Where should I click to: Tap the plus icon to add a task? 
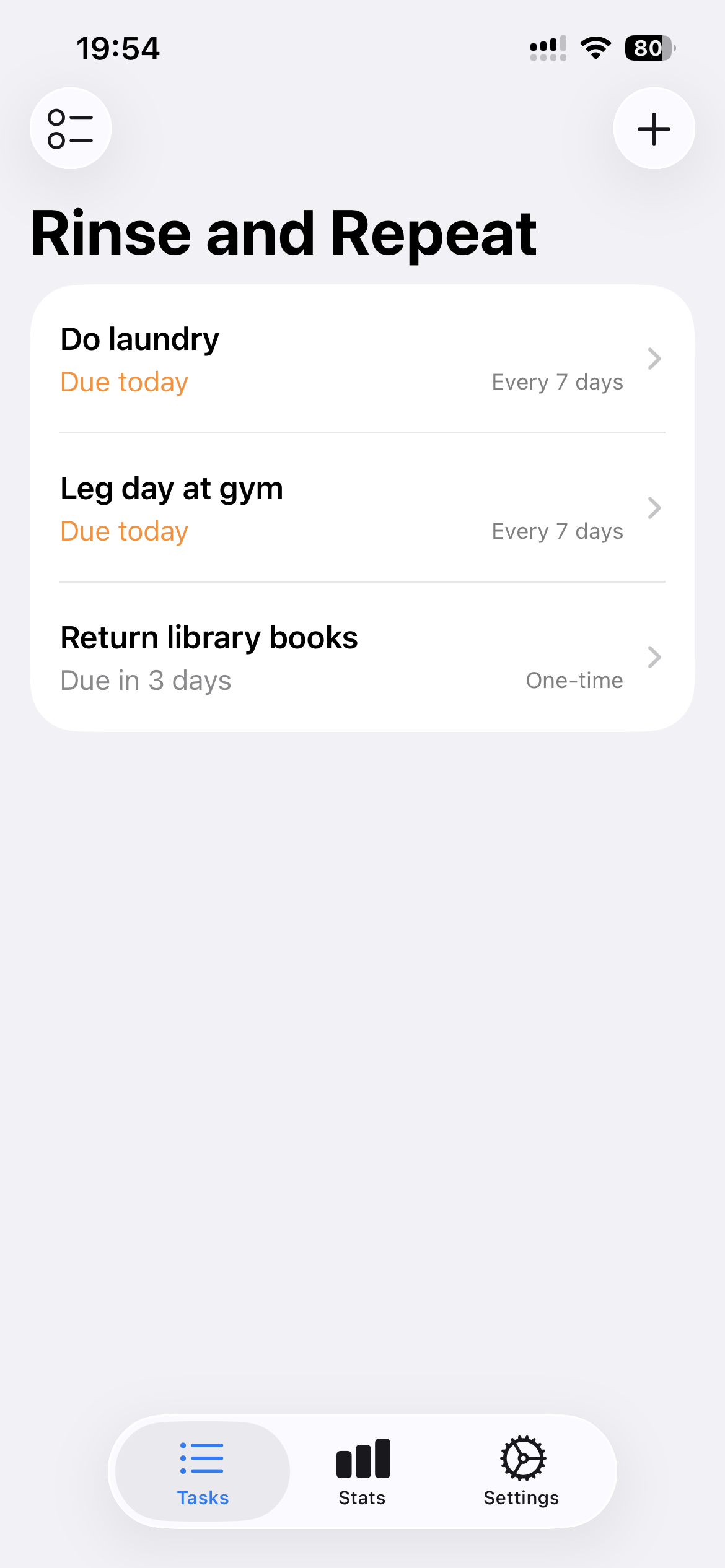tap(654, 128)
